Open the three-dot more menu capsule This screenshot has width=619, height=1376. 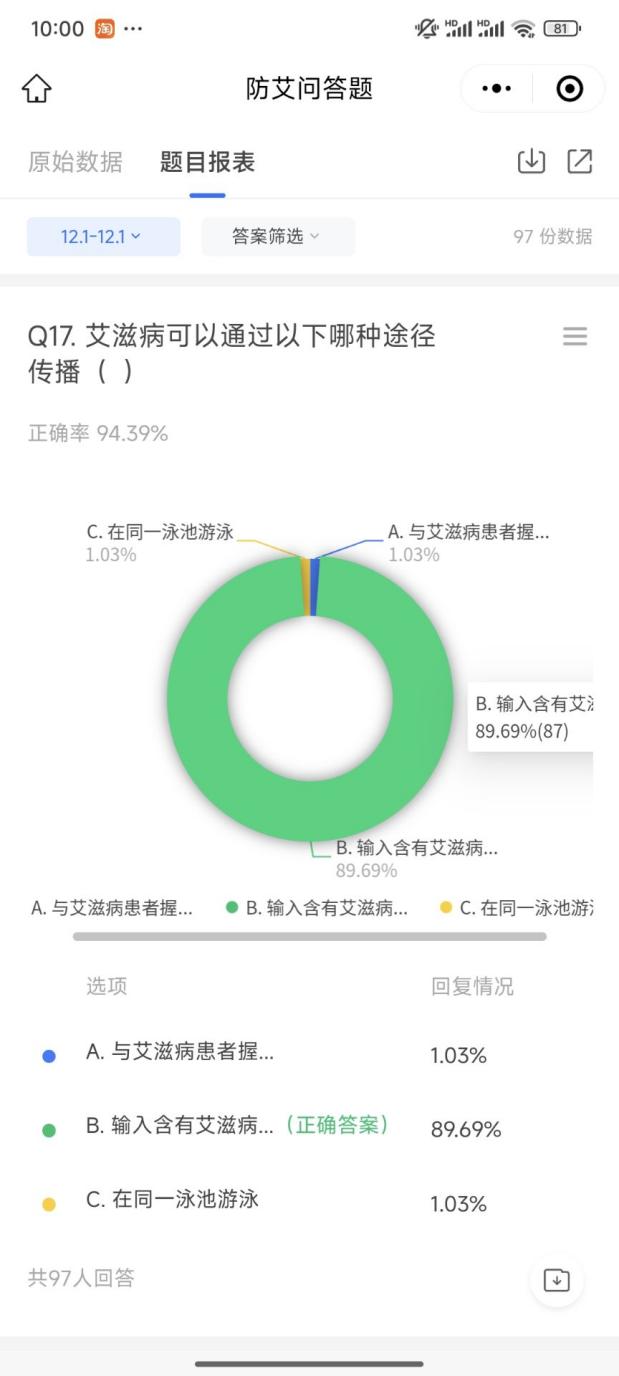coord(497,89)
